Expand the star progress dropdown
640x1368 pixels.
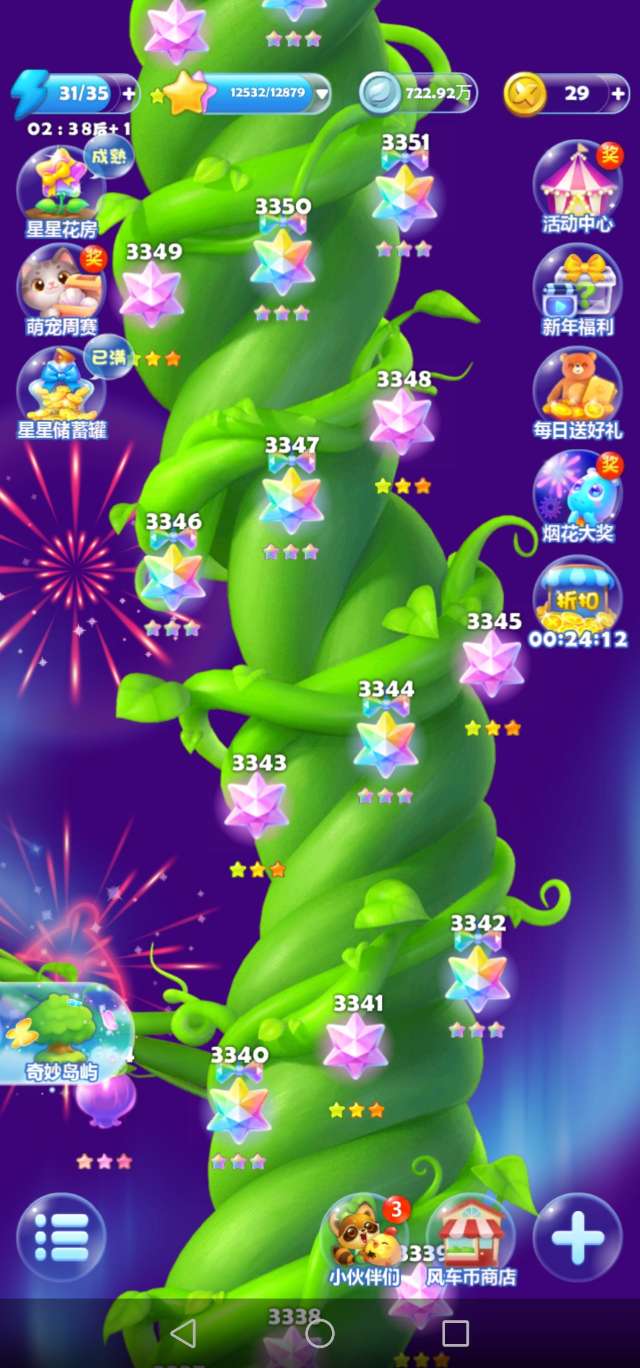(321, 95)
